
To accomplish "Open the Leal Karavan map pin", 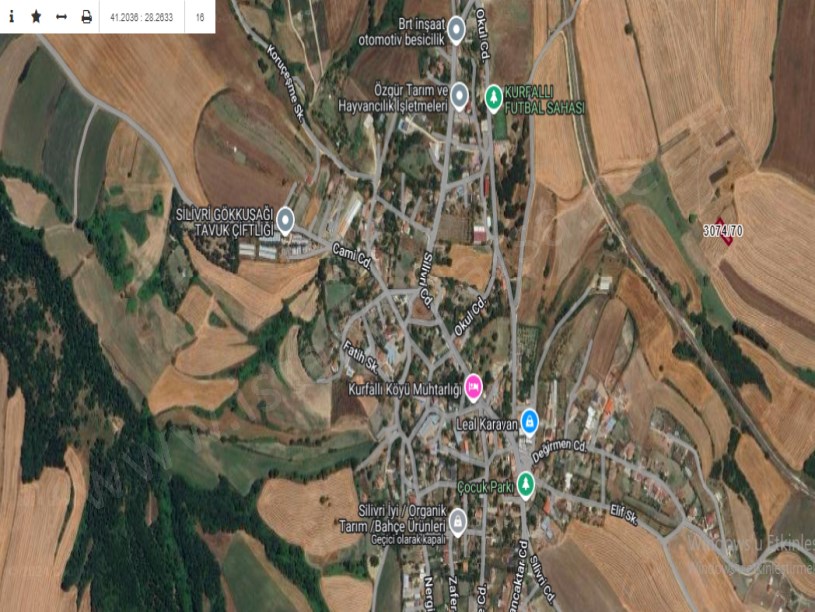I will (529, 421).
